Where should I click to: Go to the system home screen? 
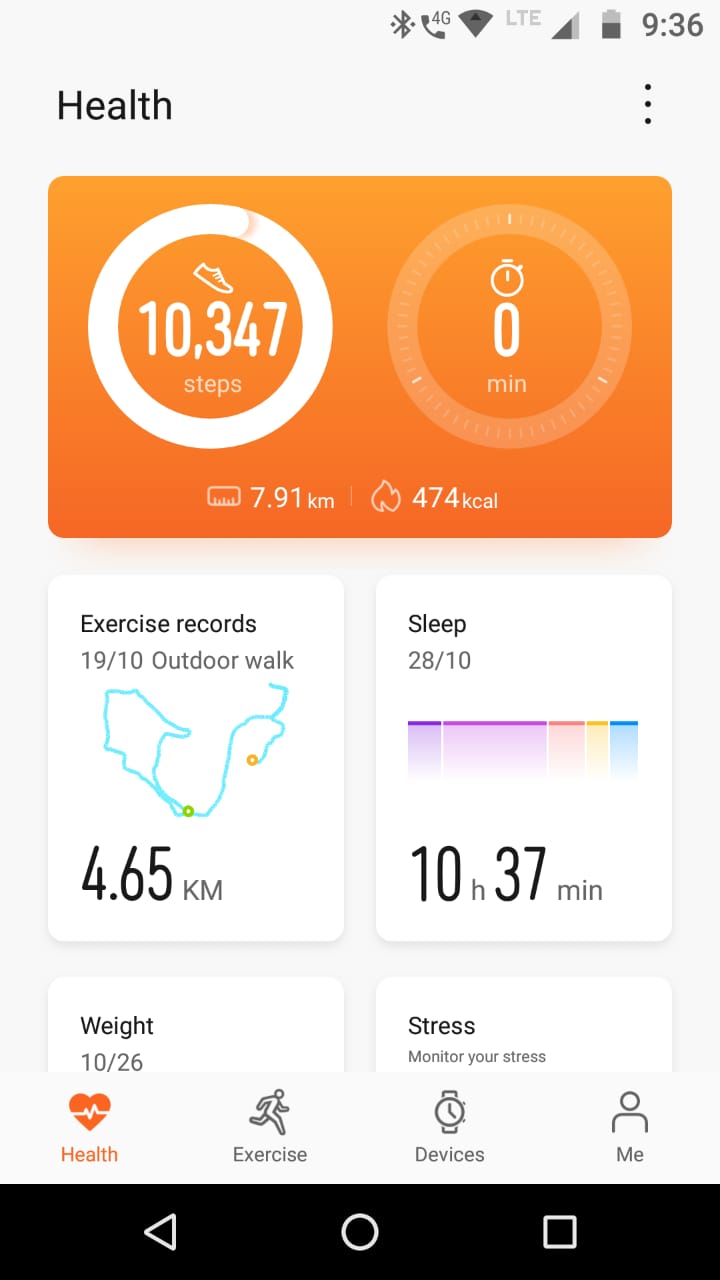point(360,1232)
